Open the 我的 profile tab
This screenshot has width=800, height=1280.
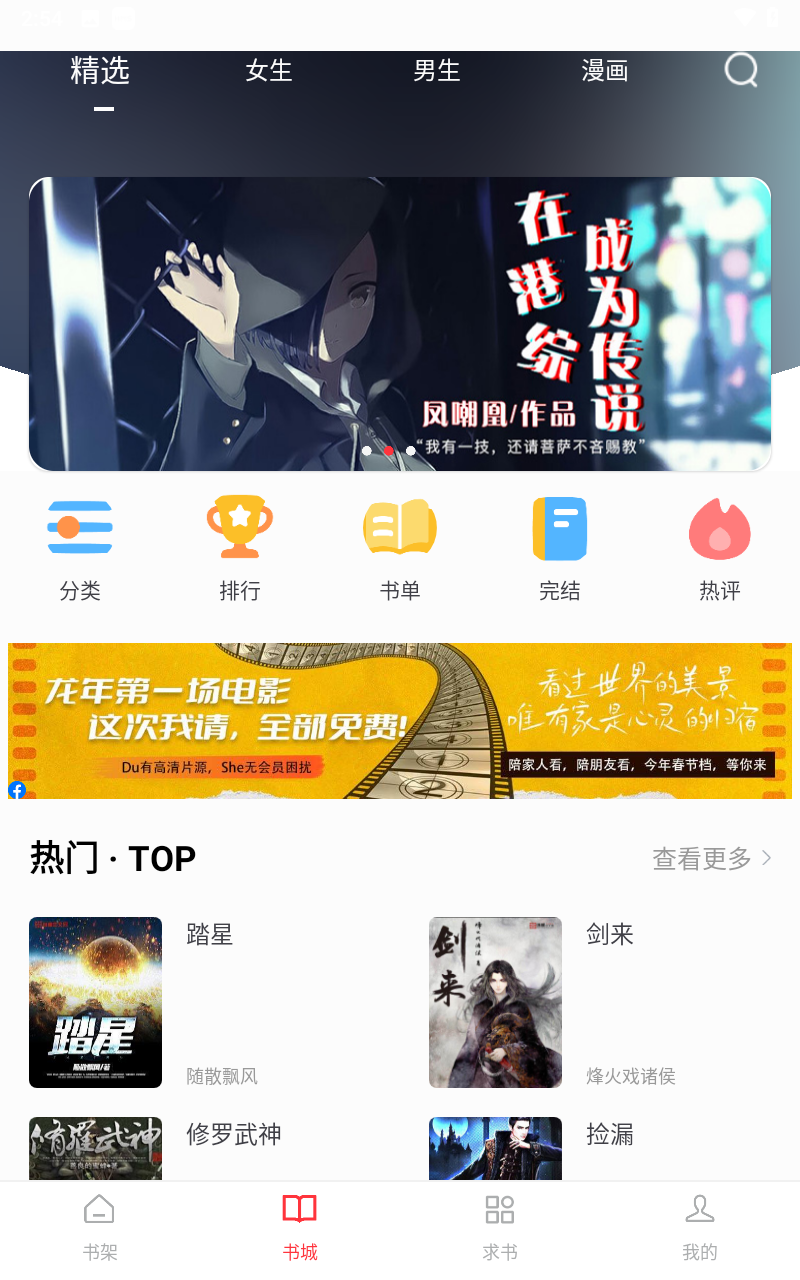700,1228
